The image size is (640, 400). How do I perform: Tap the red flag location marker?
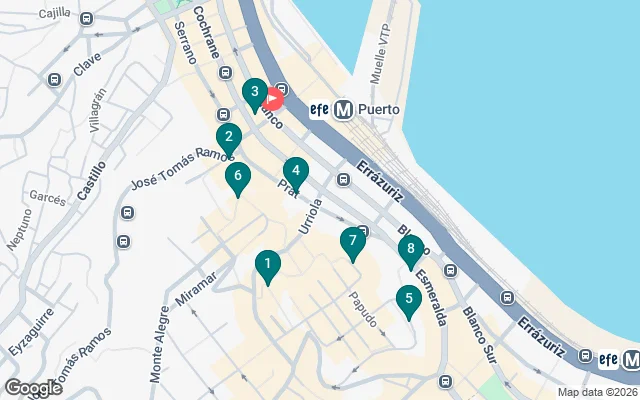pyautogui.click(x=273, y=98)
